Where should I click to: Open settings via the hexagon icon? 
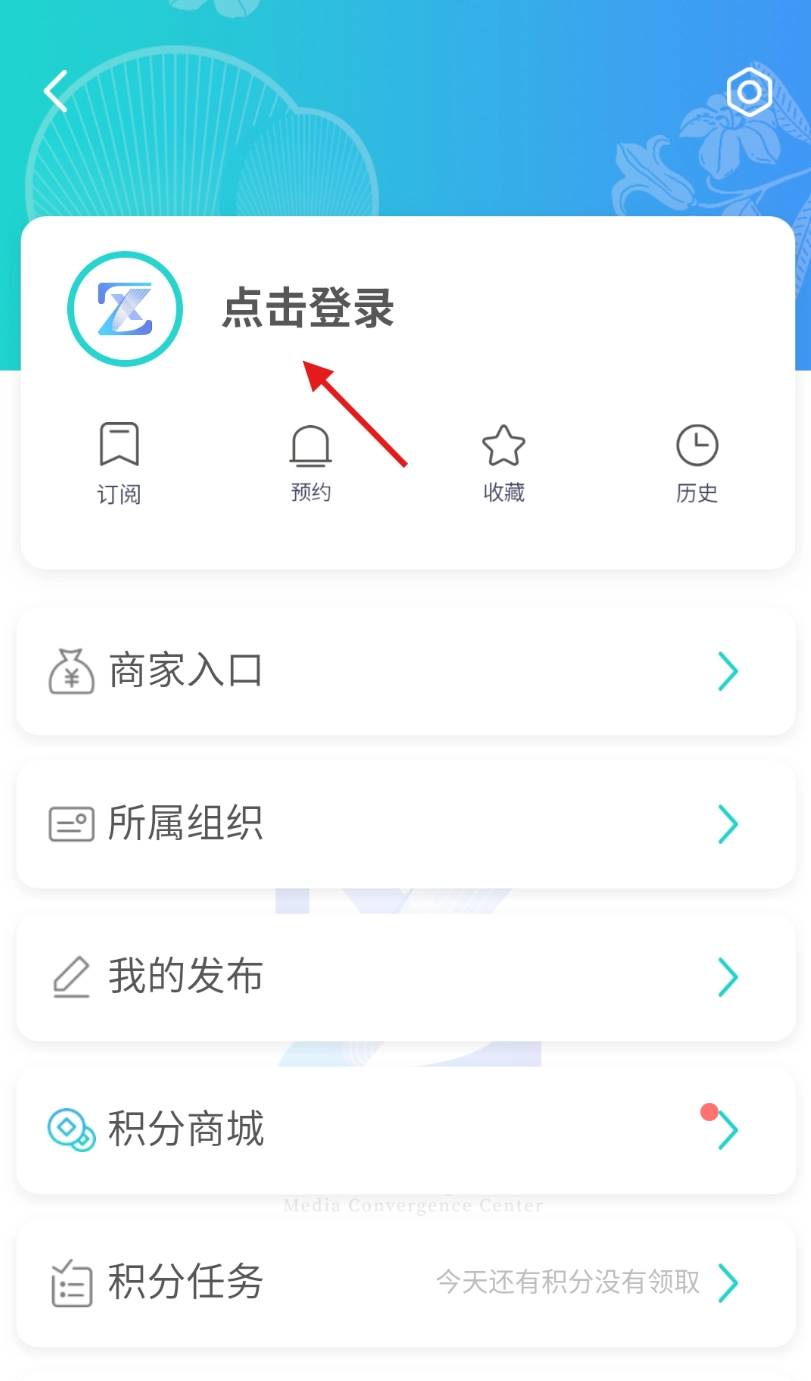pyautogui.click(x=749, y=93)
